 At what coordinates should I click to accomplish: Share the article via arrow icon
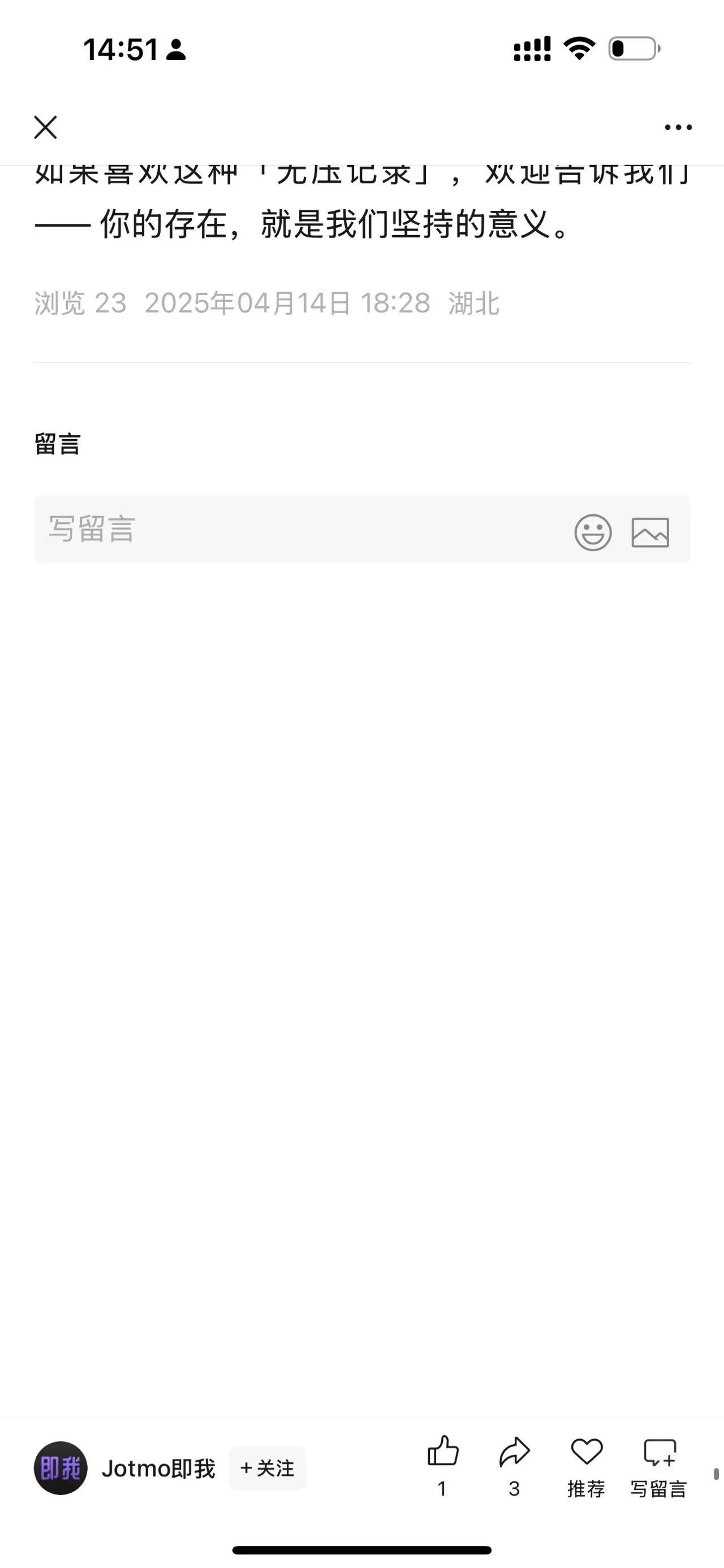click(515, 1466)
